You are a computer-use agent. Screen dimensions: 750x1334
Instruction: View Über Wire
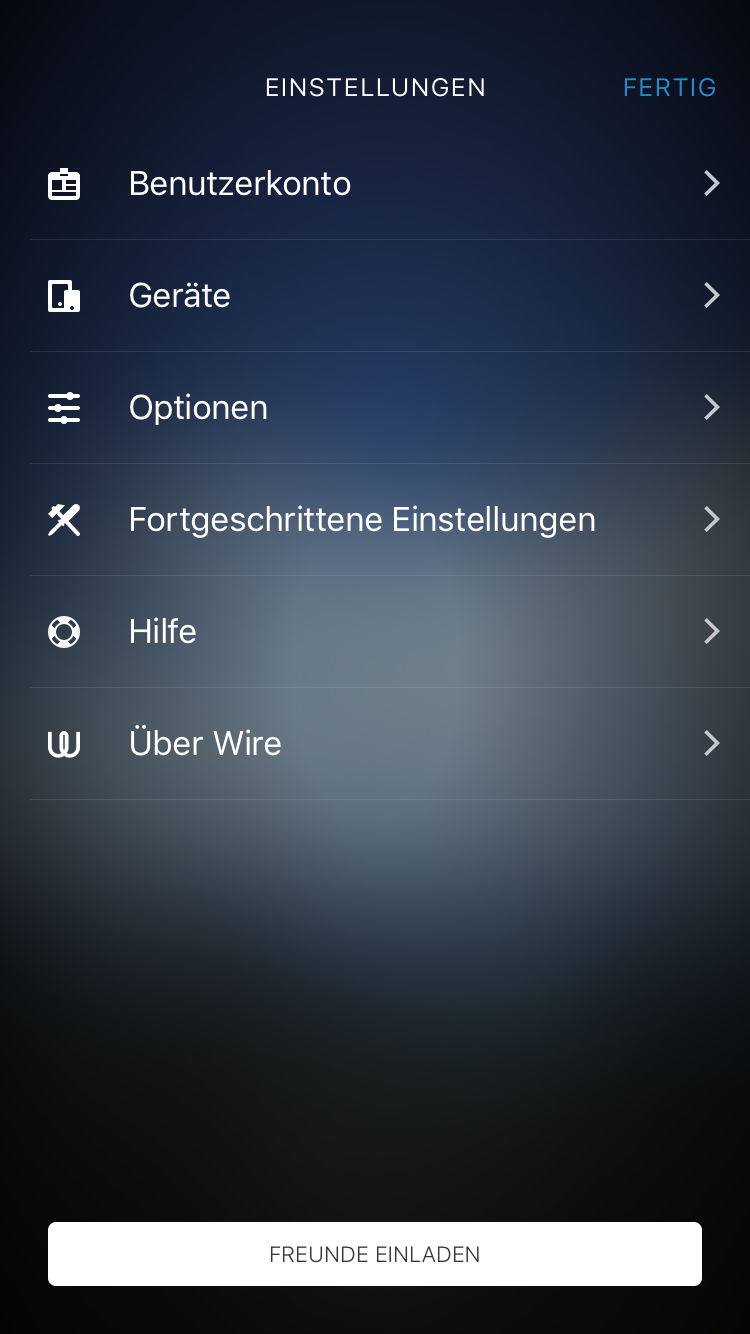(205, 744)
